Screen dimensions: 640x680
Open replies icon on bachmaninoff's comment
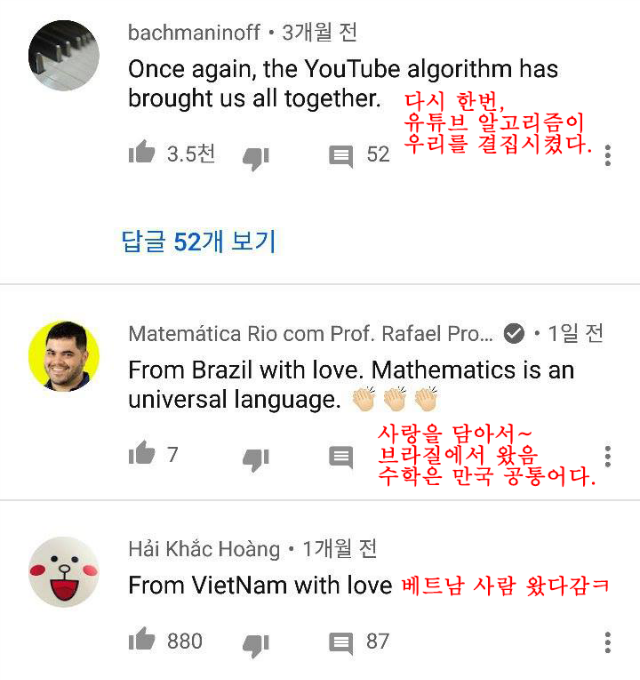tap(341, 156)
